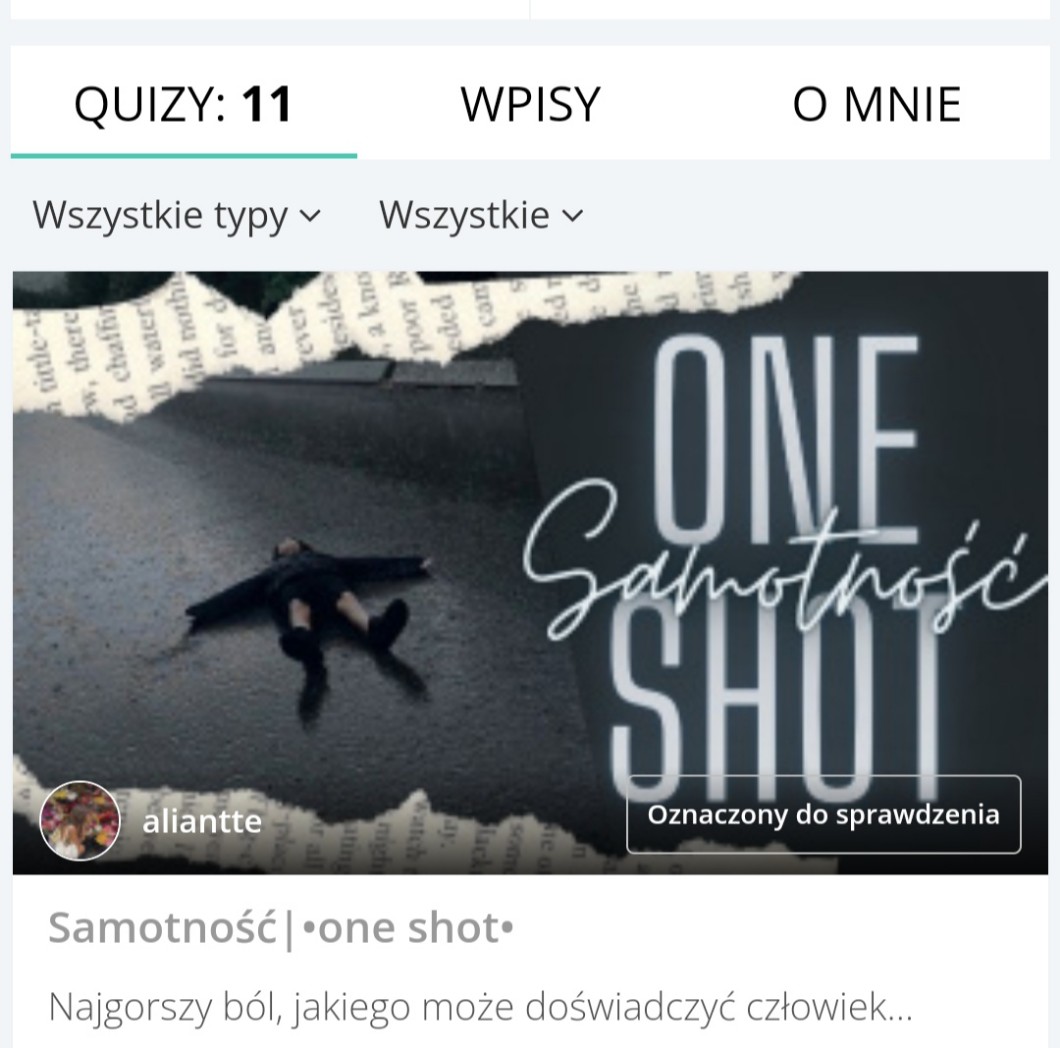1060x1048 pixels.
Task: Open the O MNIE tab
Action: coord(876,104)
